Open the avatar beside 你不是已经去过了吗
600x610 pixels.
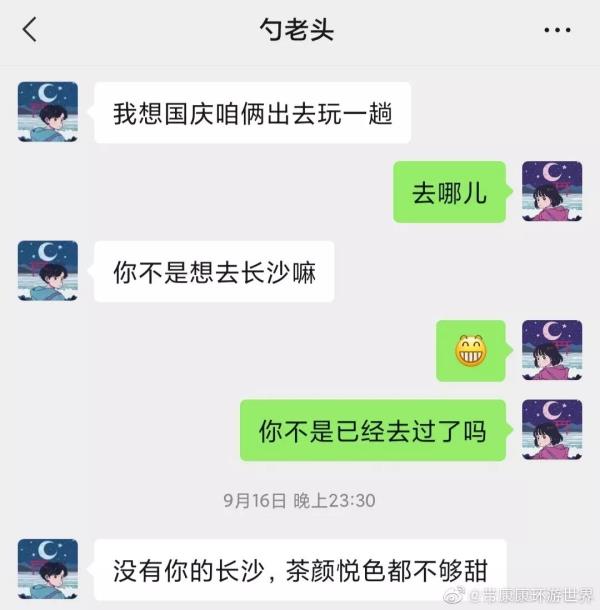552,430
